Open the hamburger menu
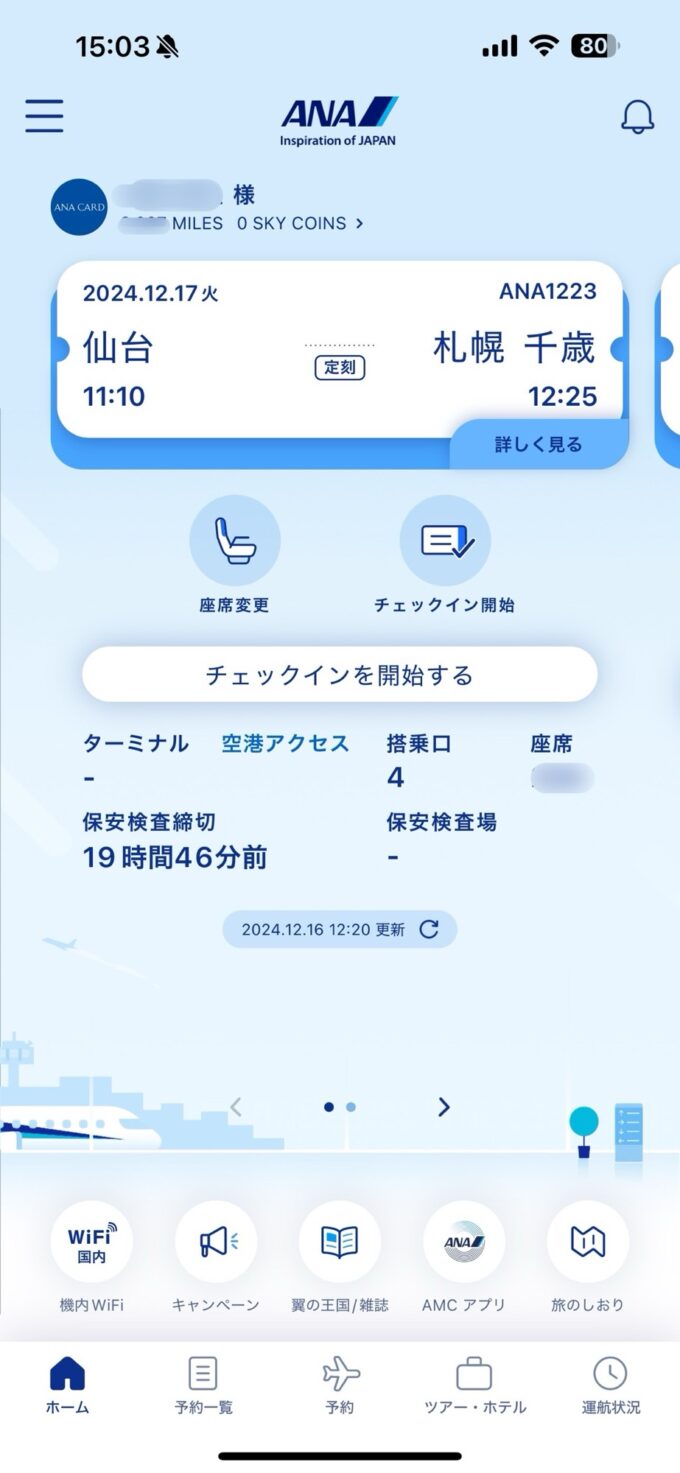 [44, 116]
